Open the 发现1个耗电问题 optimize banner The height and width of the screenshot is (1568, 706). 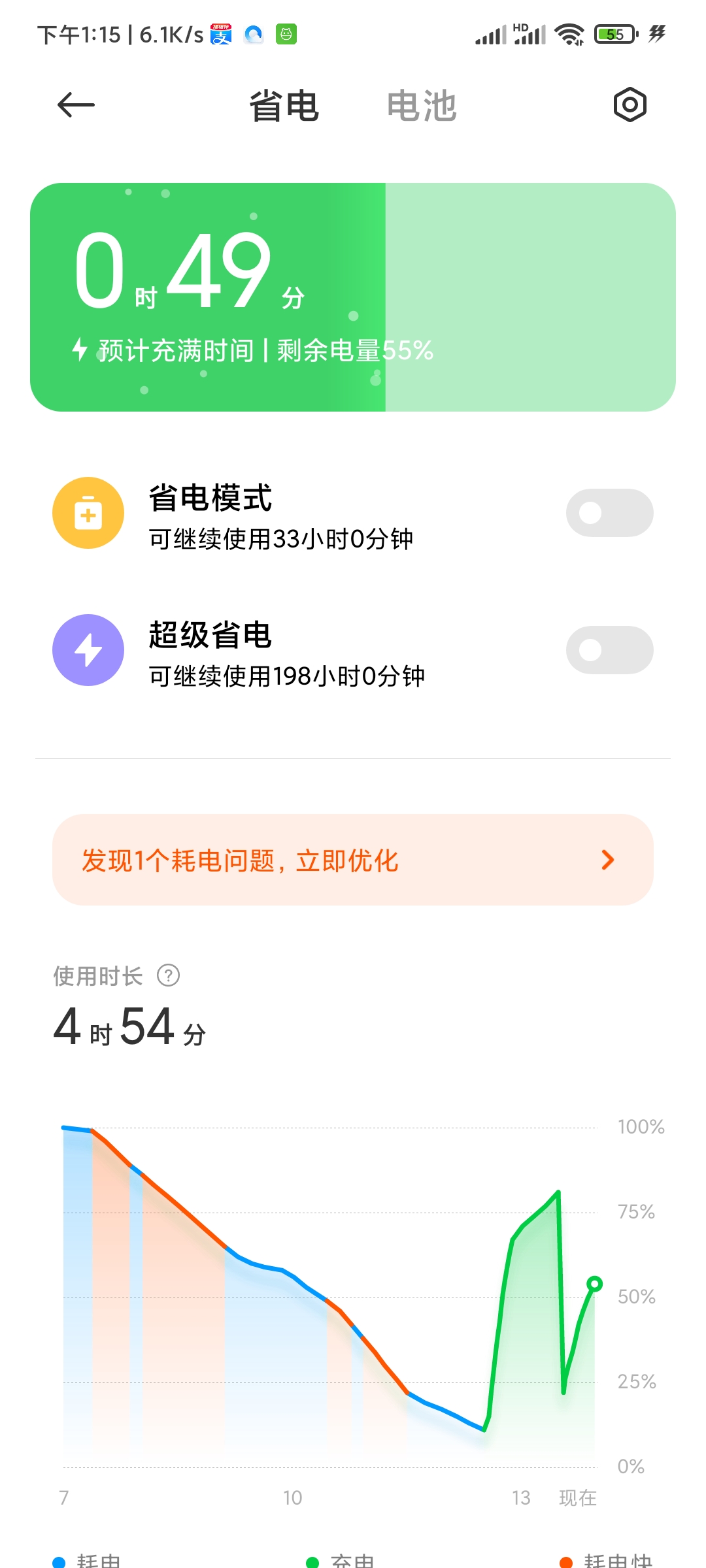pyautogui.click(x=353, y=860)
